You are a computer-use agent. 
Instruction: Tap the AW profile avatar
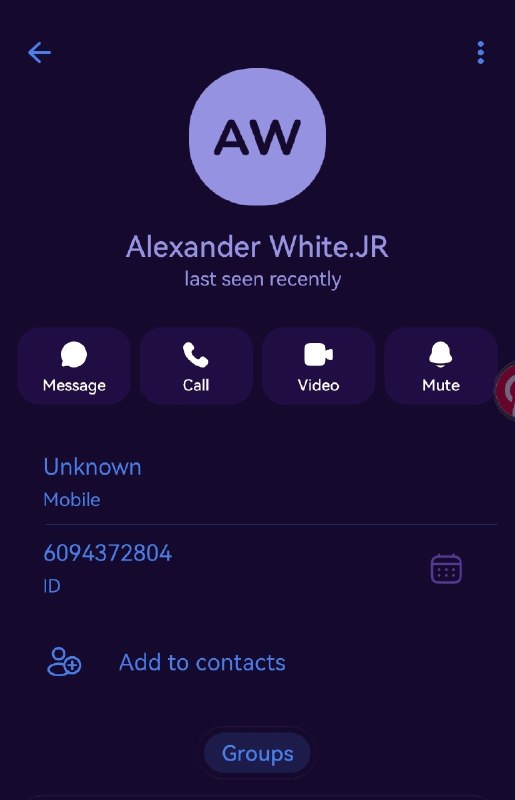[x=257, y=137]
